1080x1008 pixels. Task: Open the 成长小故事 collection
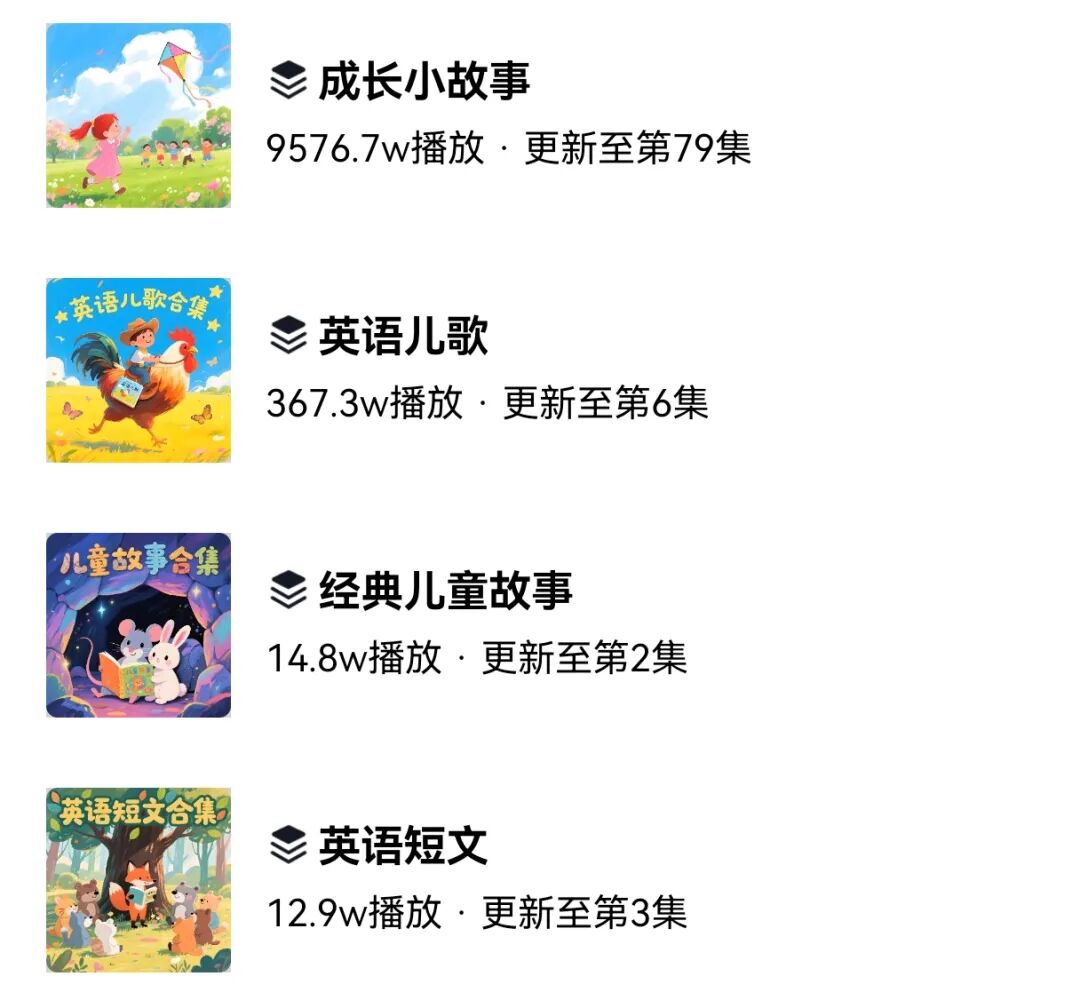[423, 82]
